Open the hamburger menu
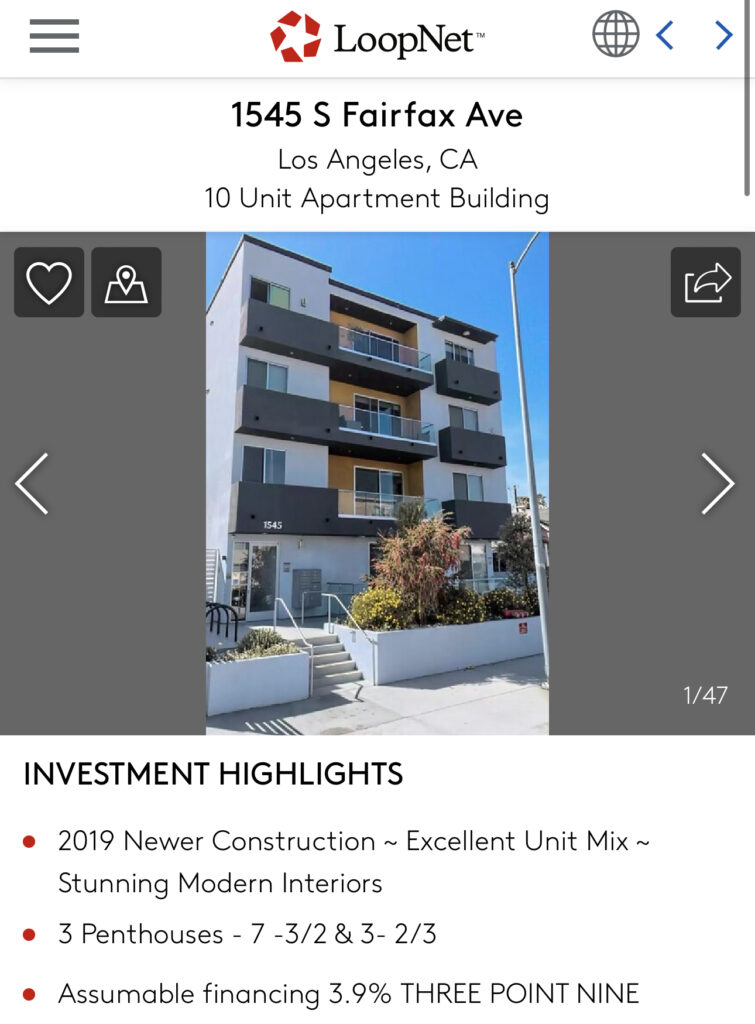 pos(54,36)
